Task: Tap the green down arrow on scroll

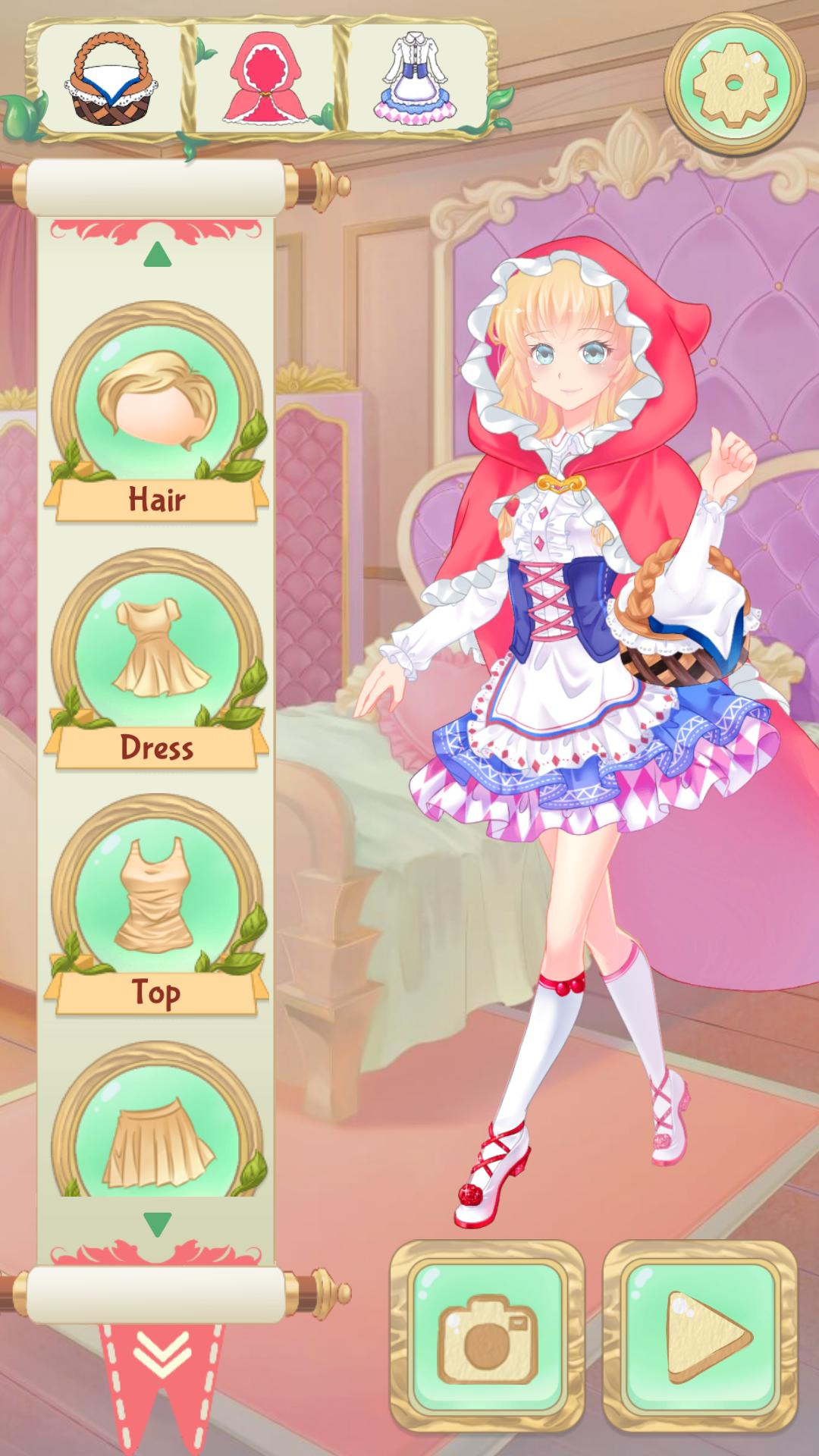Action: point(157,1224)
